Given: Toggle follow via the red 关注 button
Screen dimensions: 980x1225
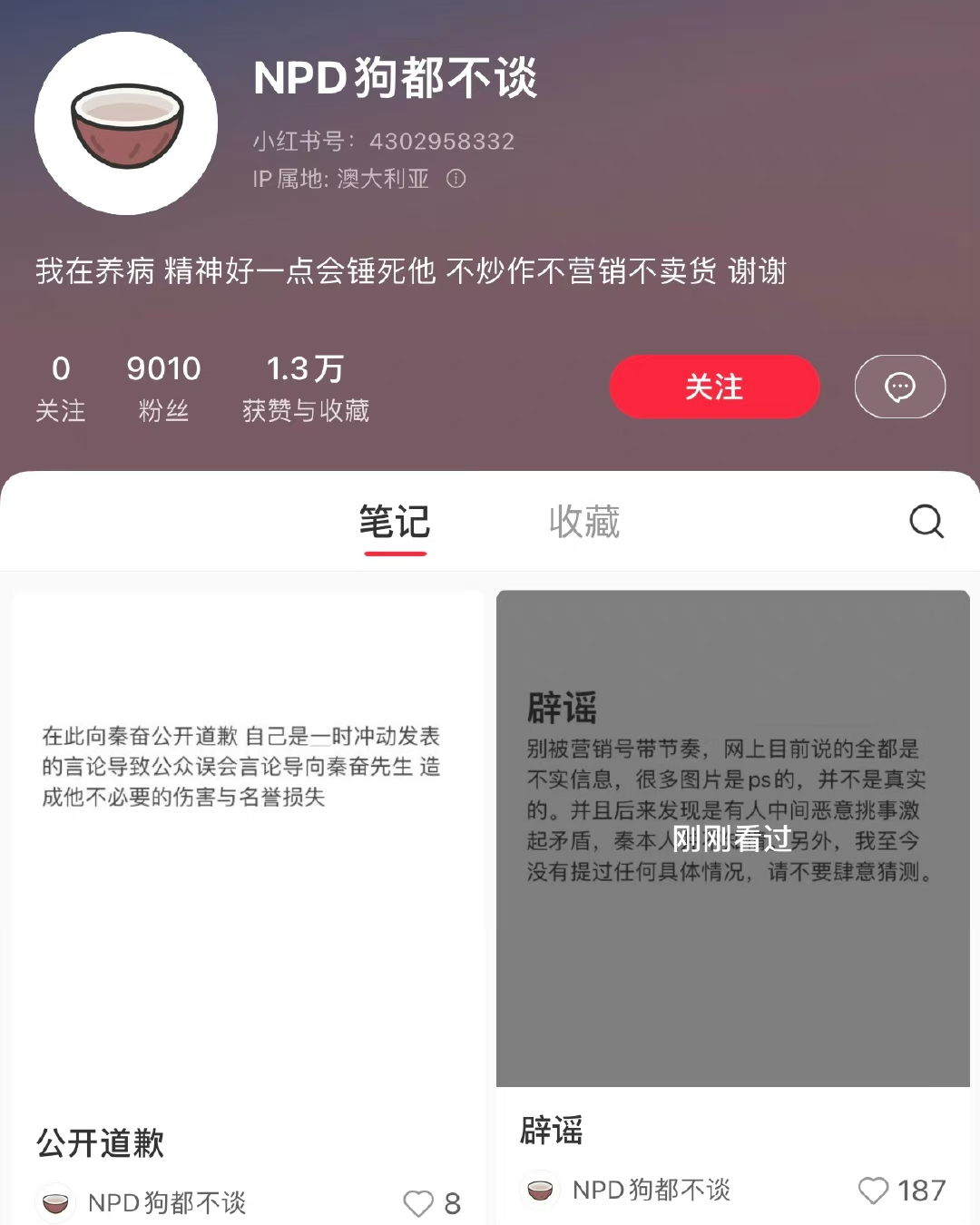Looking at the screenshot, I should tap(715, 387).
